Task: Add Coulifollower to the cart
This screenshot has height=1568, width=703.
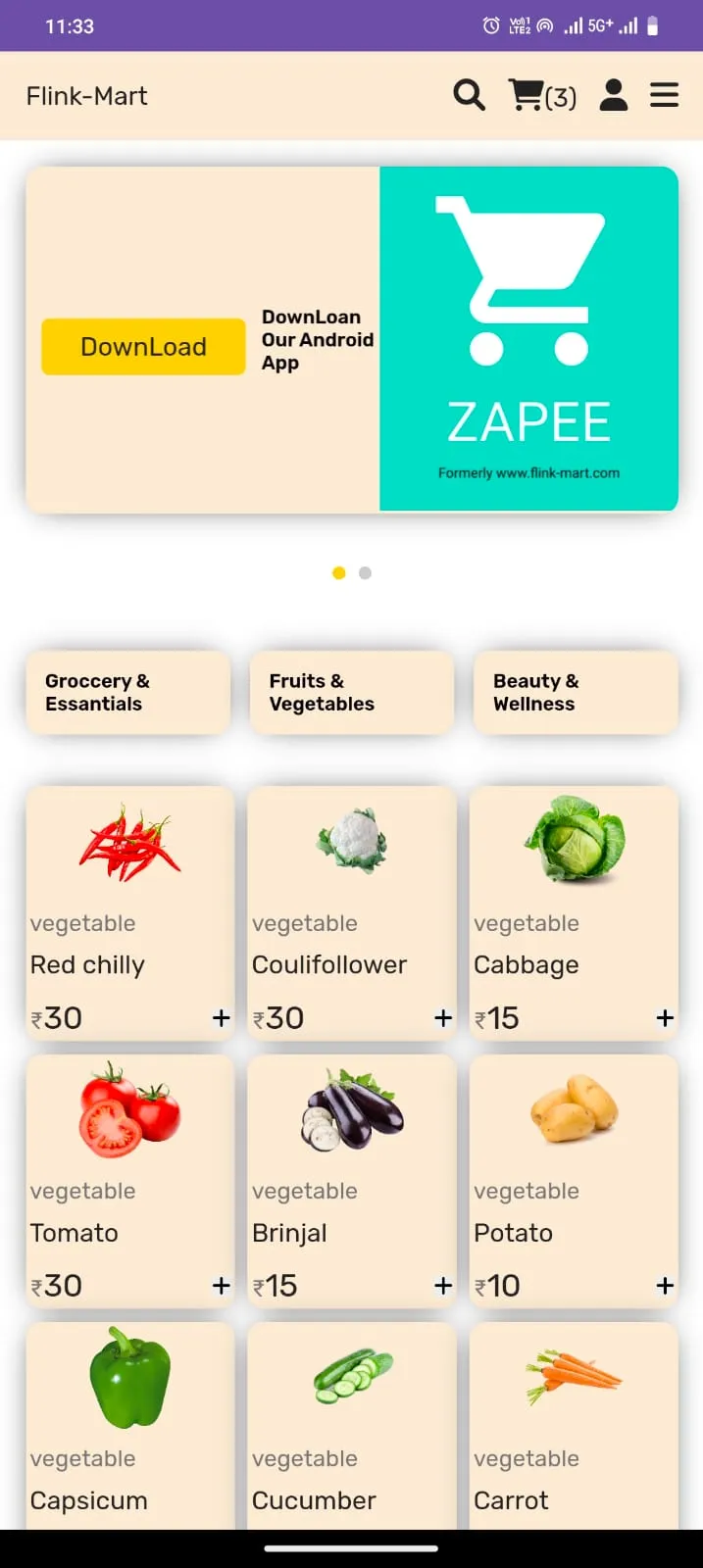Action: coord(443,1018)
